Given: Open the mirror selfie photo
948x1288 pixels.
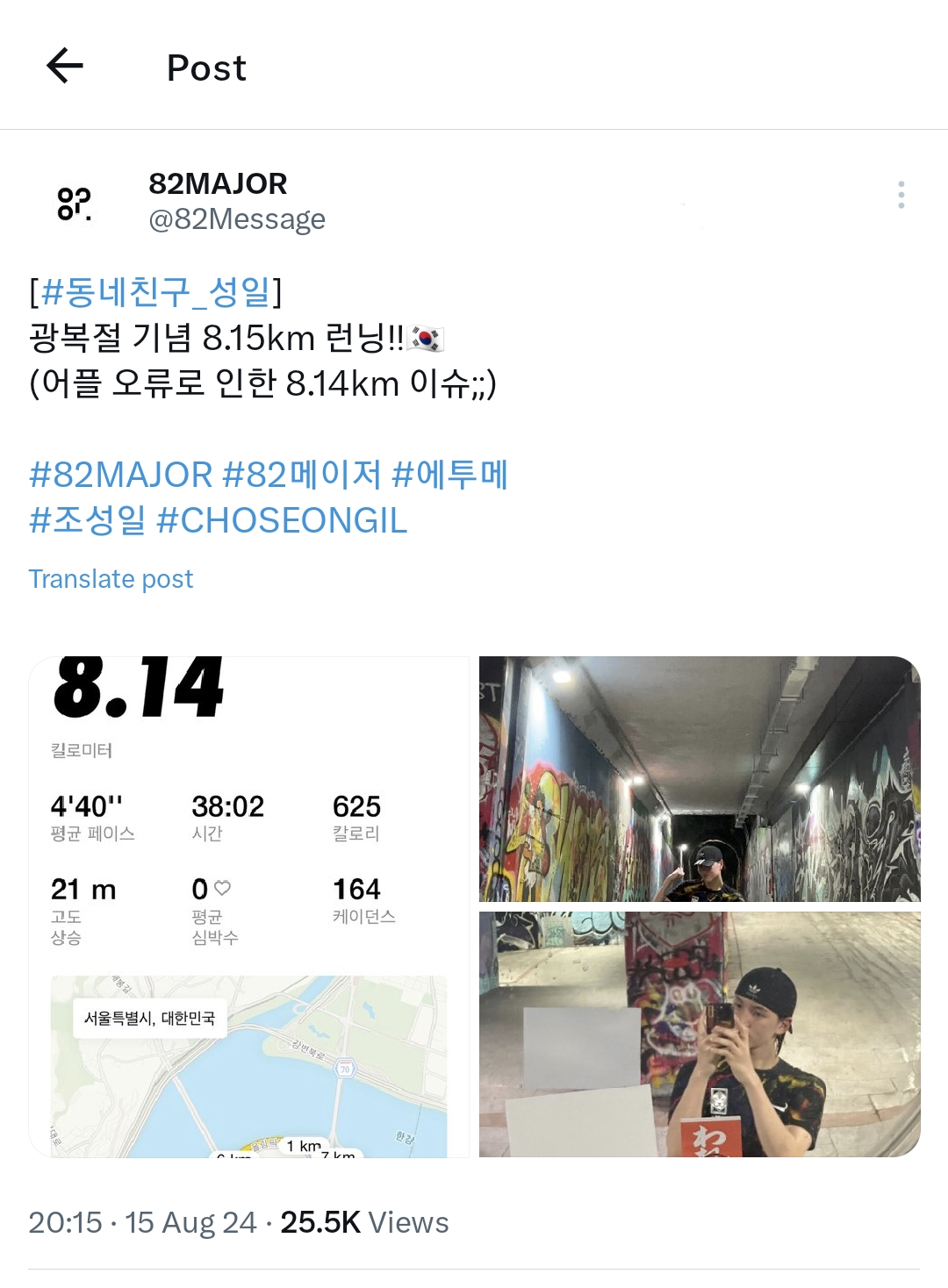Looking at the screenshot, I should 700,1034.
